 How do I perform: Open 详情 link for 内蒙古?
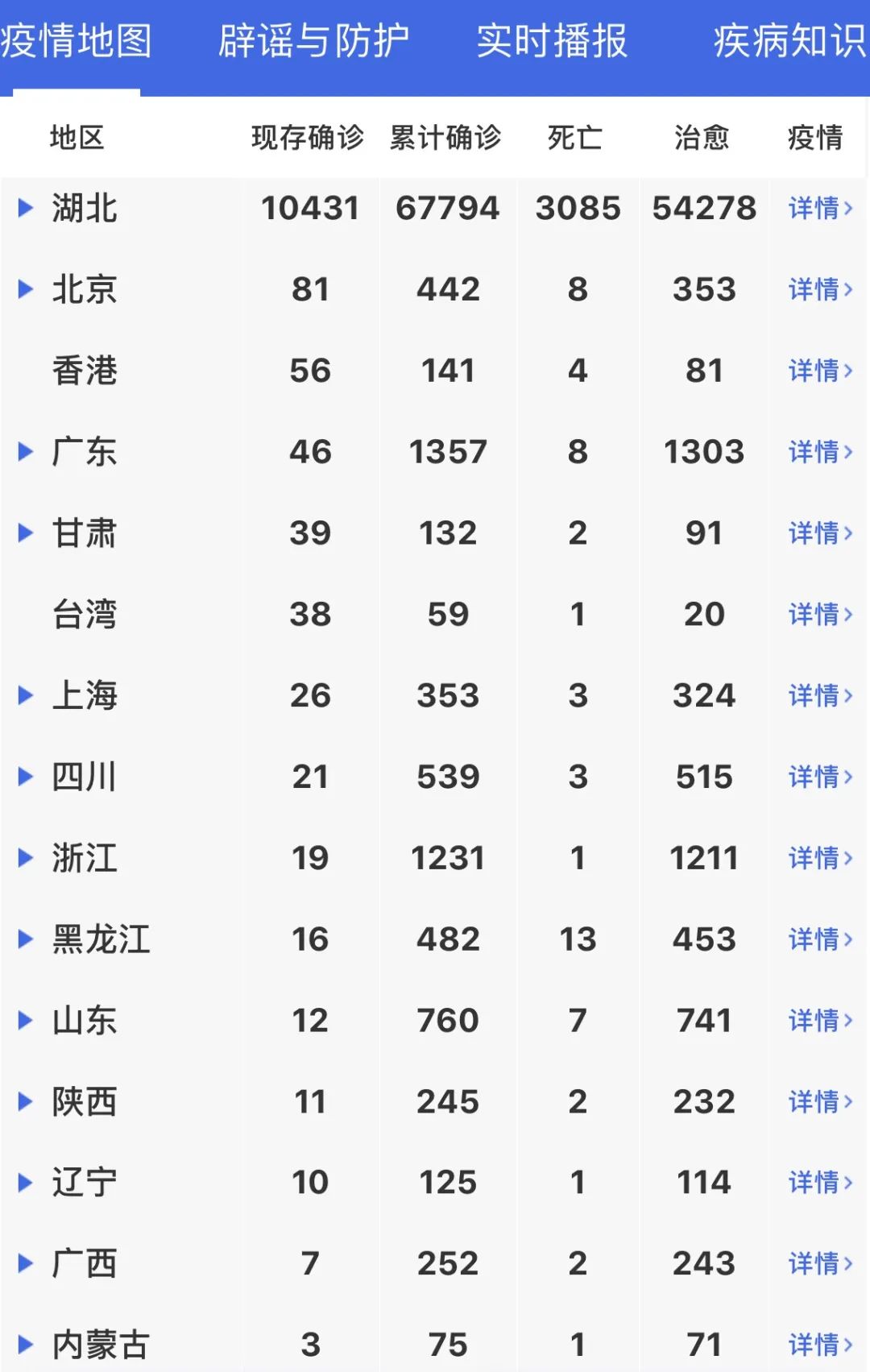tap(819, 1345)
